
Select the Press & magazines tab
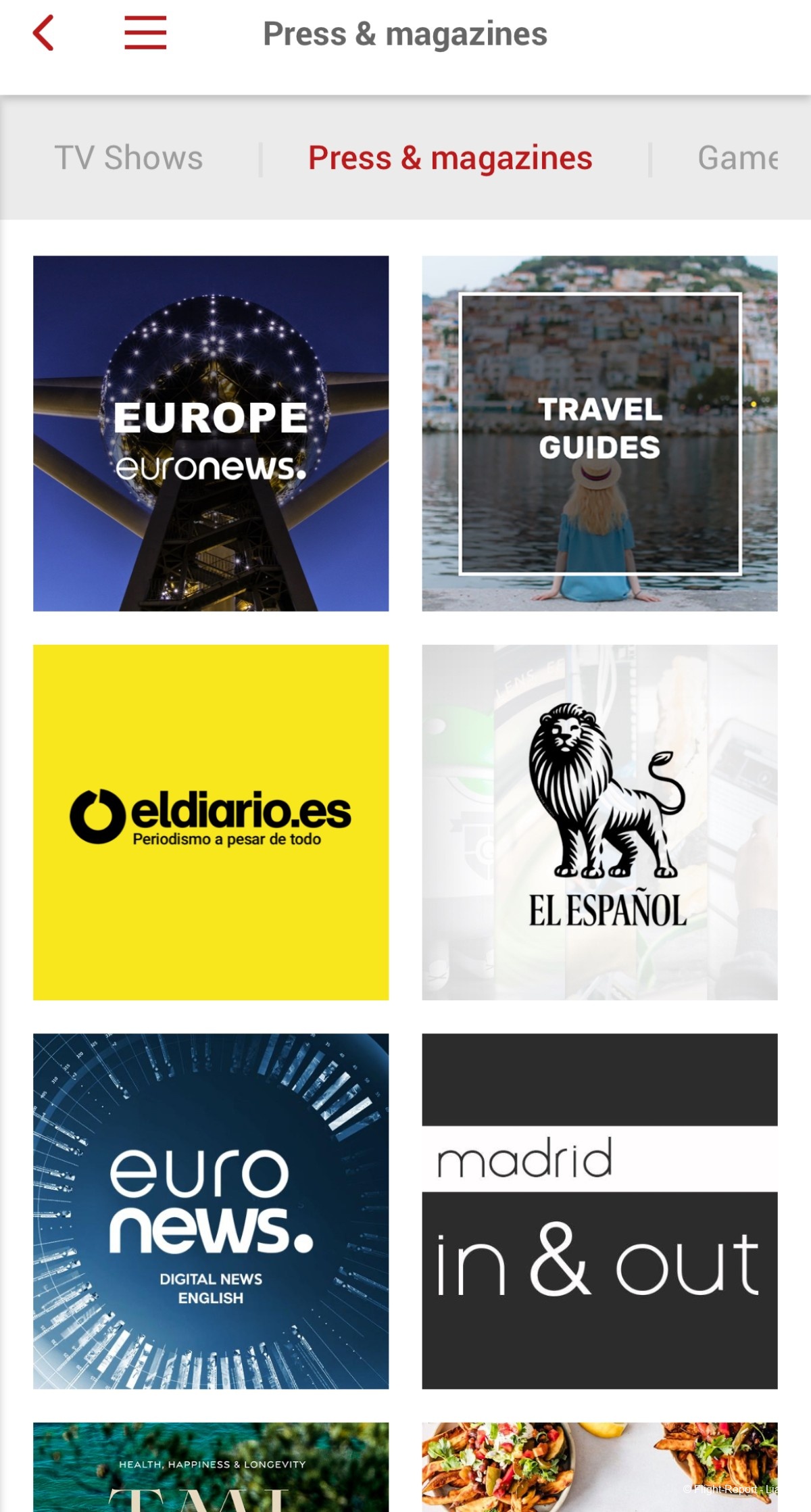tap(450, 158)
